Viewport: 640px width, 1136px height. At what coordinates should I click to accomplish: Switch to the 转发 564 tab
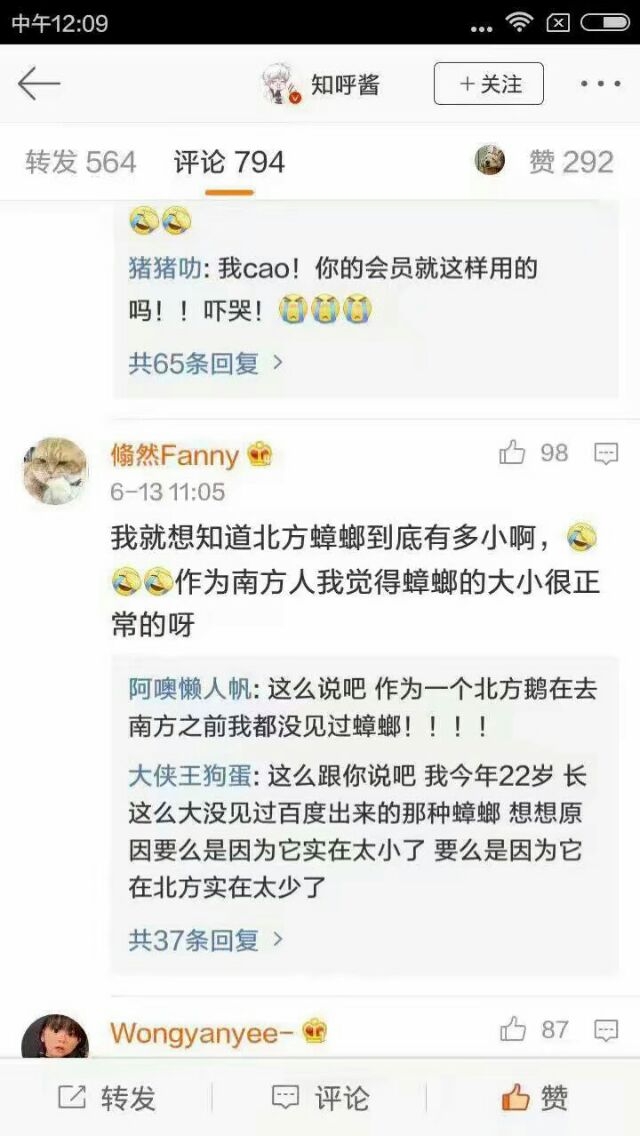(80, 162)
